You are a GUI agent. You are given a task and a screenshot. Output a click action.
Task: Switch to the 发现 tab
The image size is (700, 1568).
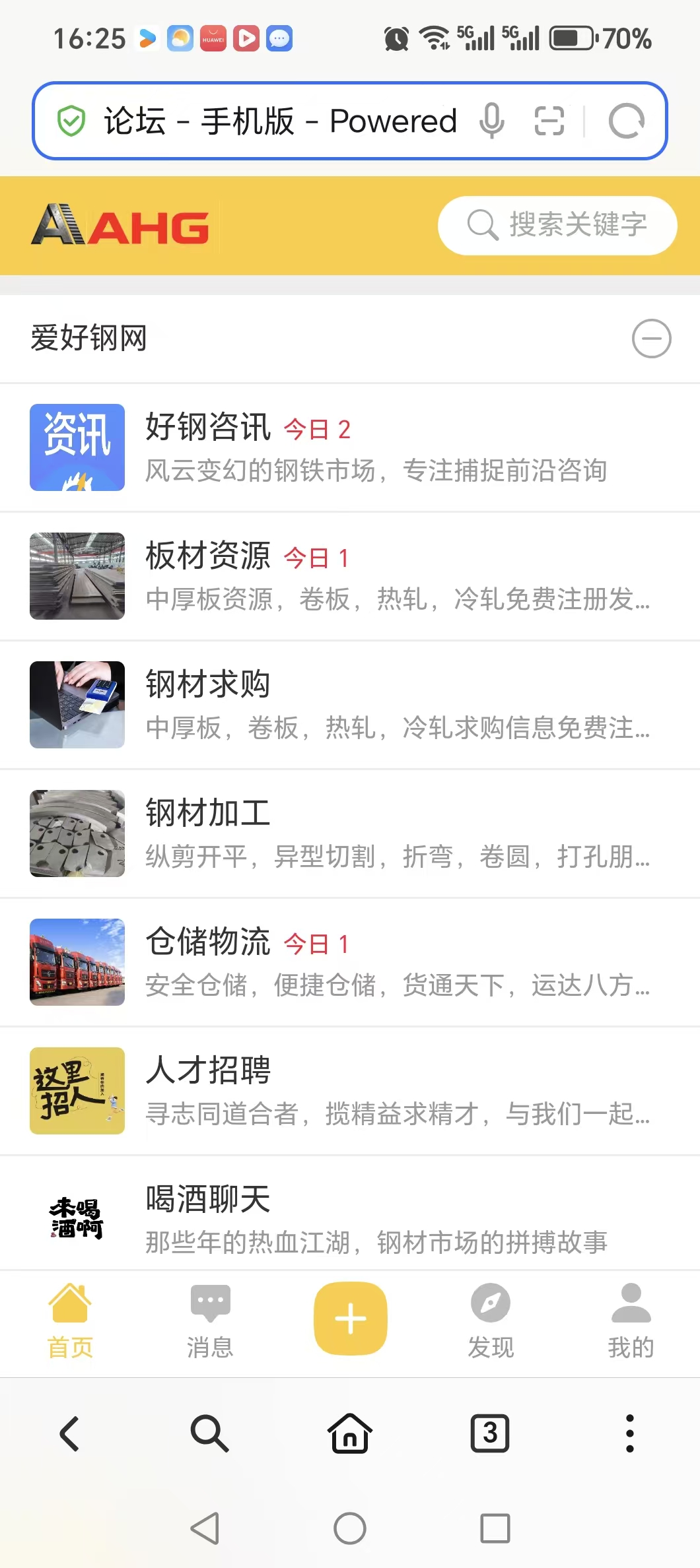point(490,1321)
